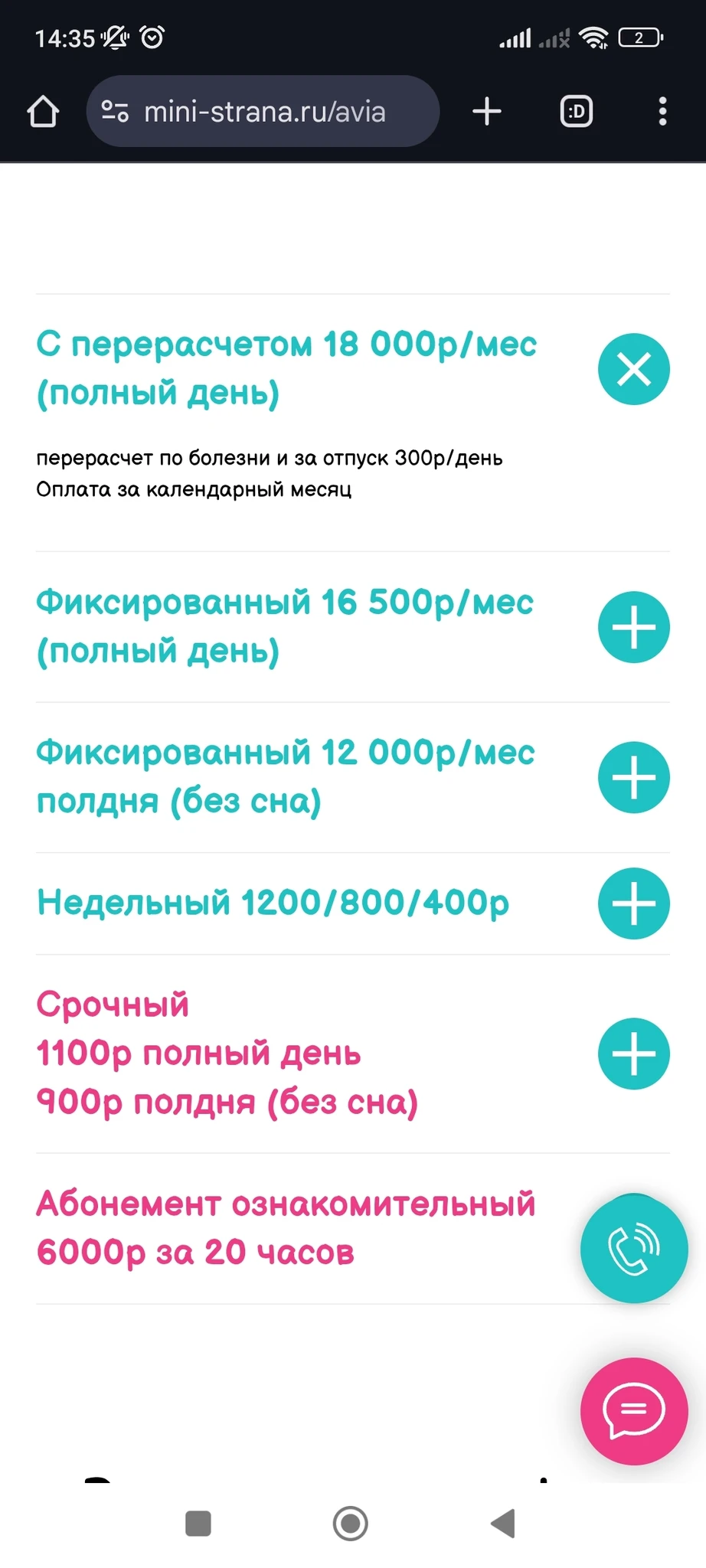Expand Недельный 1200/800/400р plan
This screenshot has height=1568, width=706.
[633, 903]
